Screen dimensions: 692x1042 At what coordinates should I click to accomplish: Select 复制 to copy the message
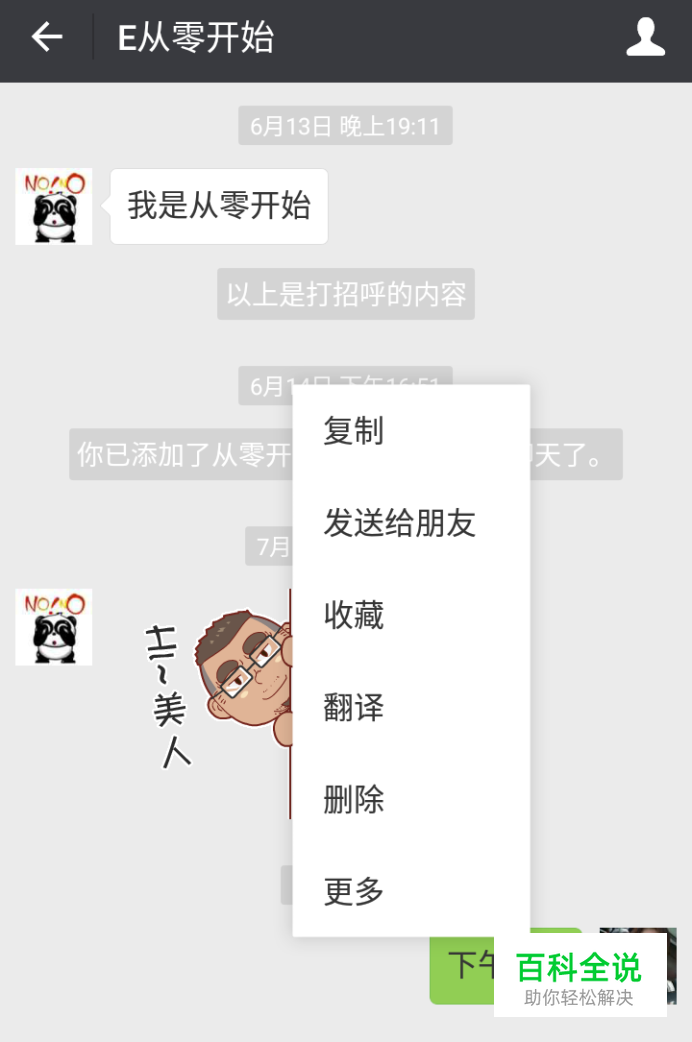tap(354, 432)
